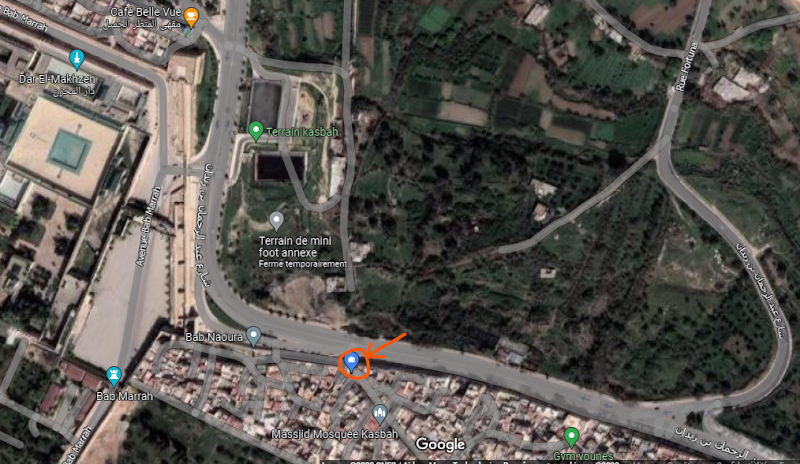Image resolution: width=800 pixels, height=464 pixels.
Task: Tap the Terrain Kasbah green pin
Action: (x=255, y=130)
